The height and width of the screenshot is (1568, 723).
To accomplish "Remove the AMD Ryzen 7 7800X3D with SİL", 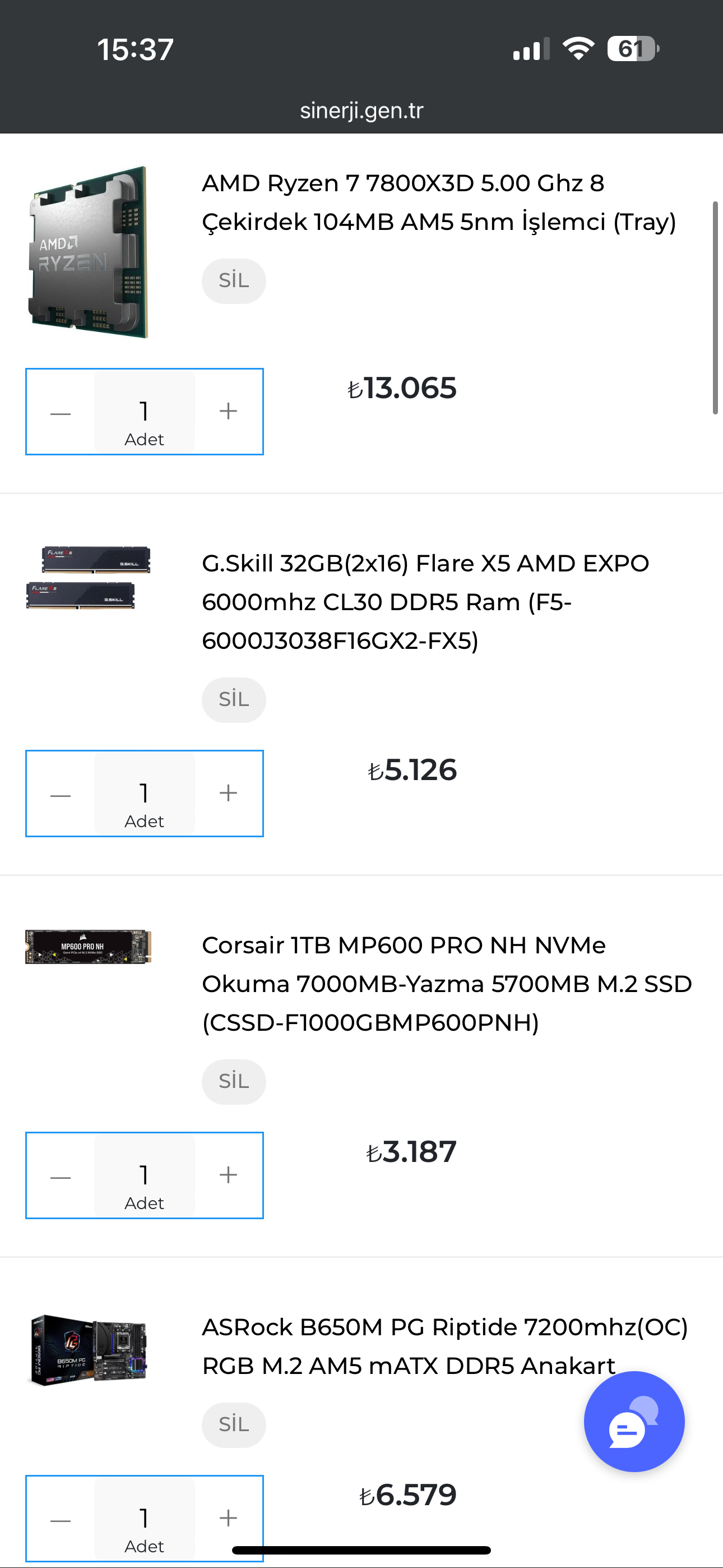I will tap(234, 280).
